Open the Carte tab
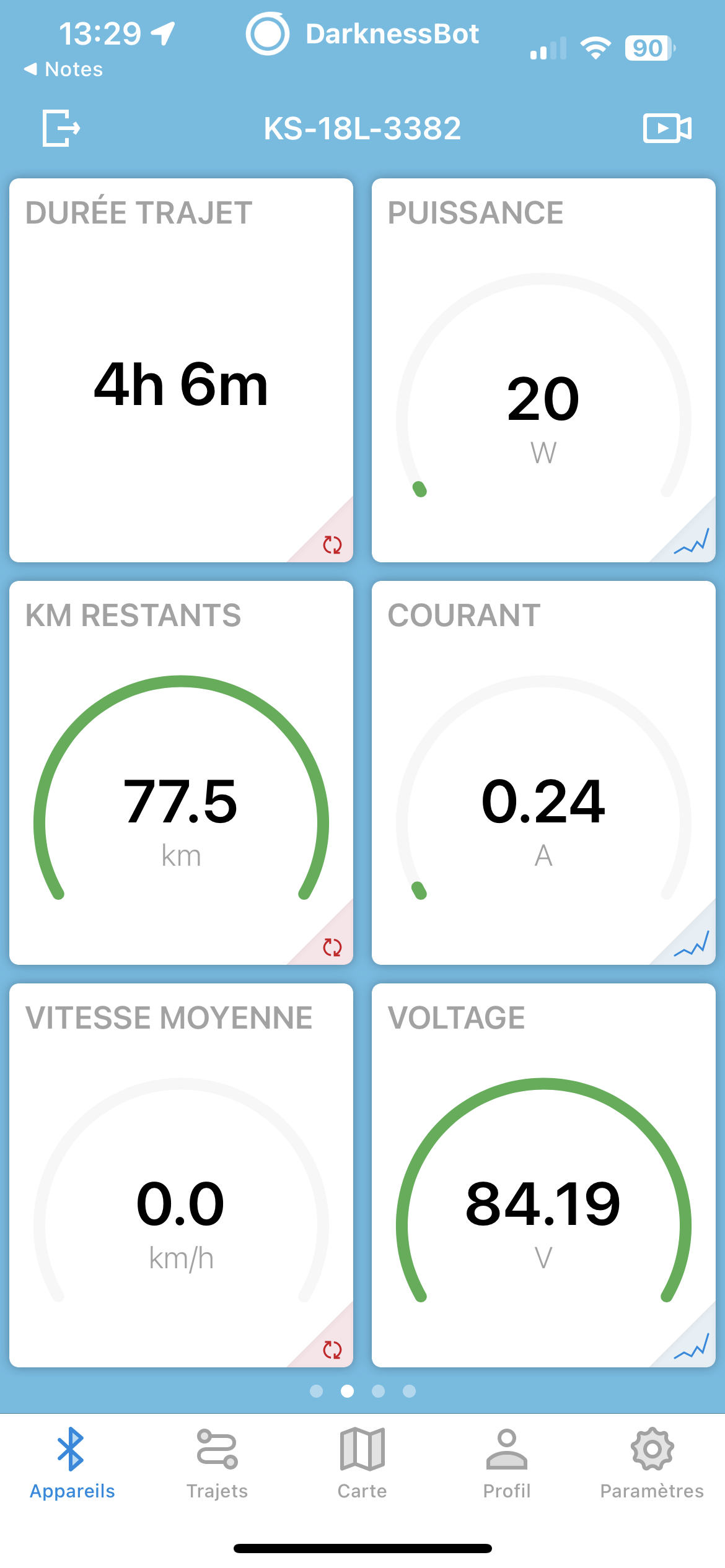This screenshot has width=725, height=1568. tap(362, 1464)
